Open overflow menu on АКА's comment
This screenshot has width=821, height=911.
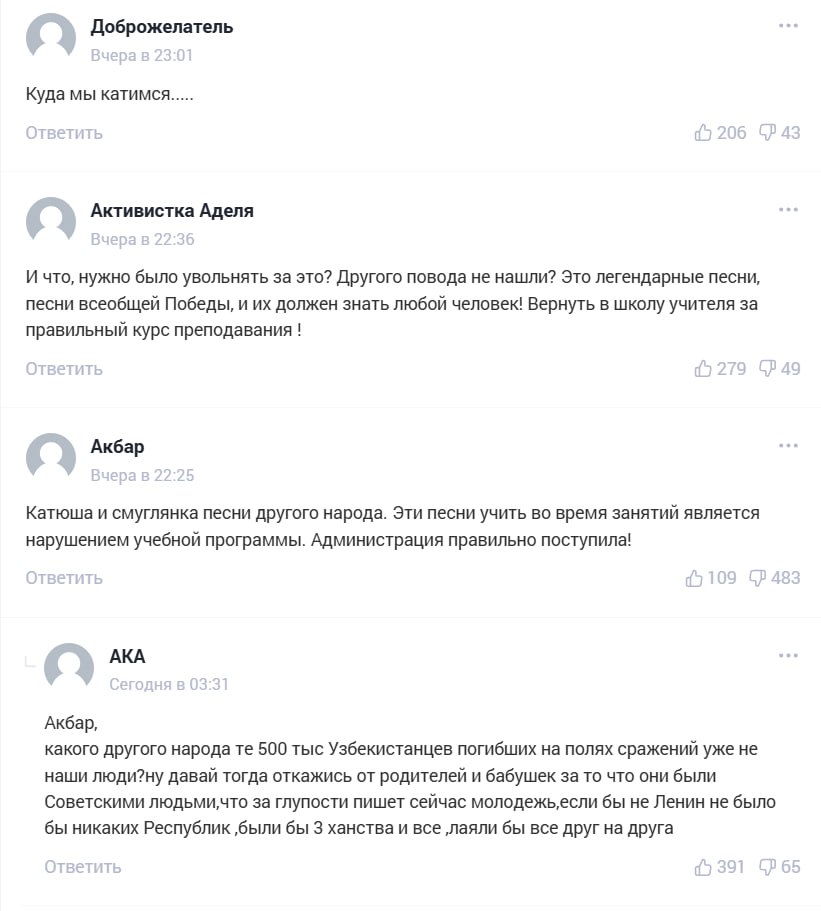point(788,656)
